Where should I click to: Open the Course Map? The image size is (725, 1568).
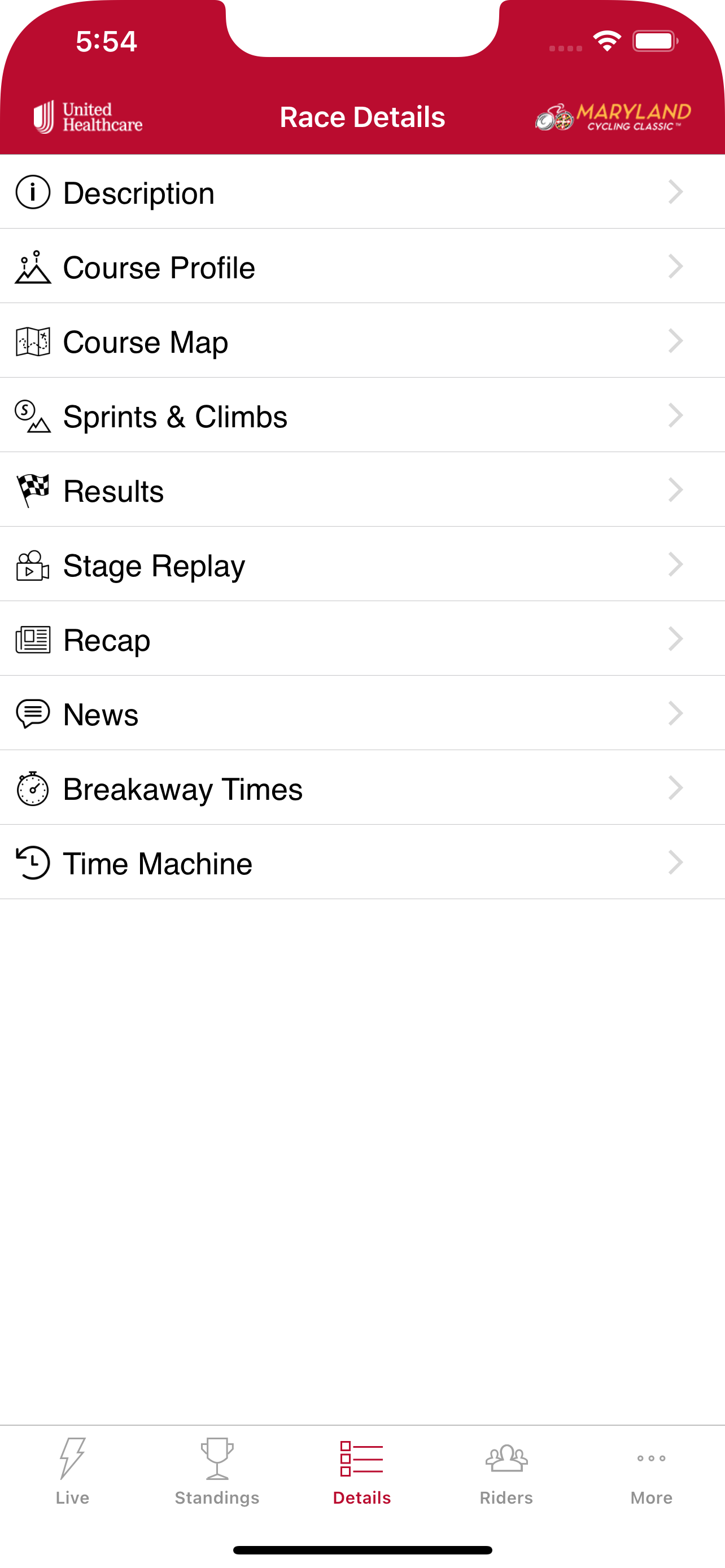click(362, 341)
